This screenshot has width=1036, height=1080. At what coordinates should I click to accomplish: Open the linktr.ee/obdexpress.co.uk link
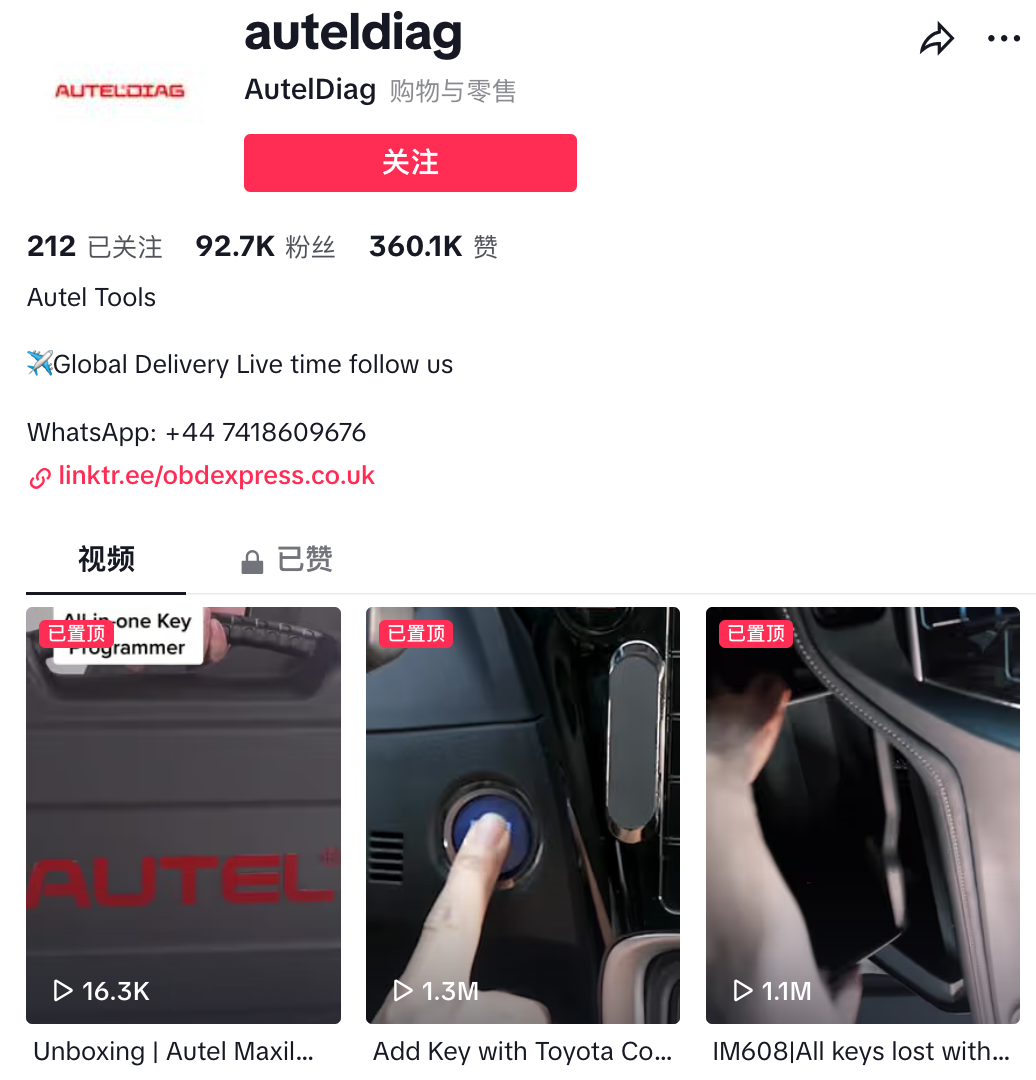tap(216, 476)
